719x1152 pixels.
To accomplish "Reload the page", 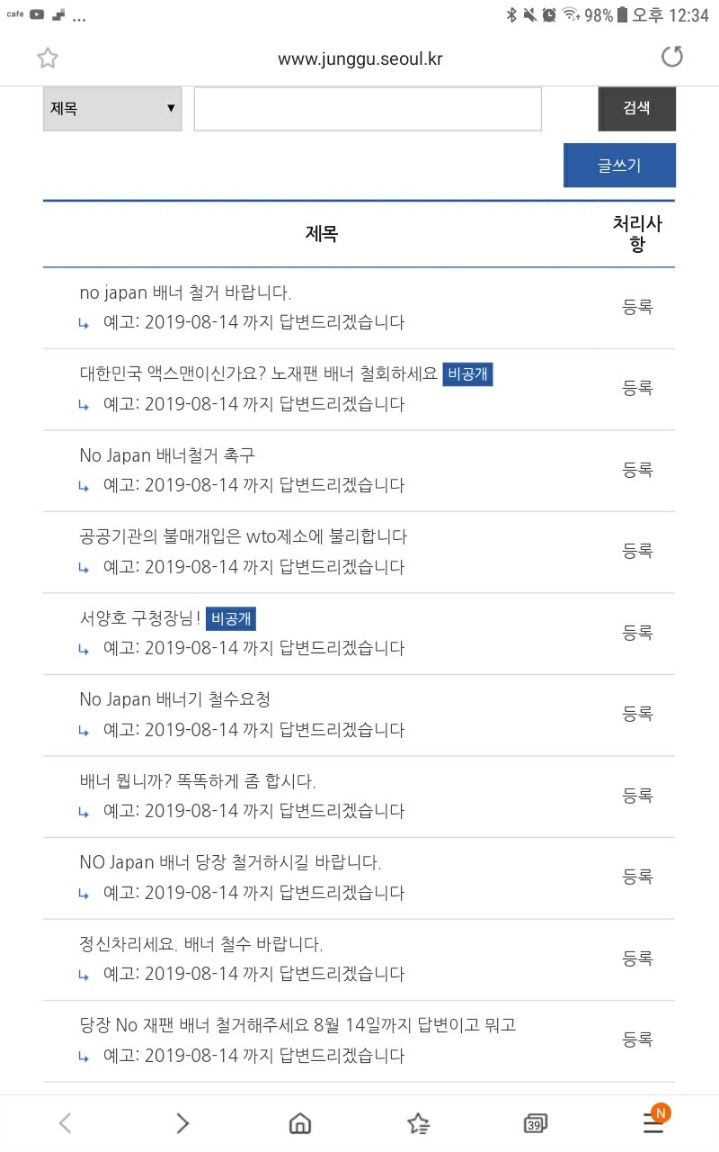I will [x=671, y=57].
